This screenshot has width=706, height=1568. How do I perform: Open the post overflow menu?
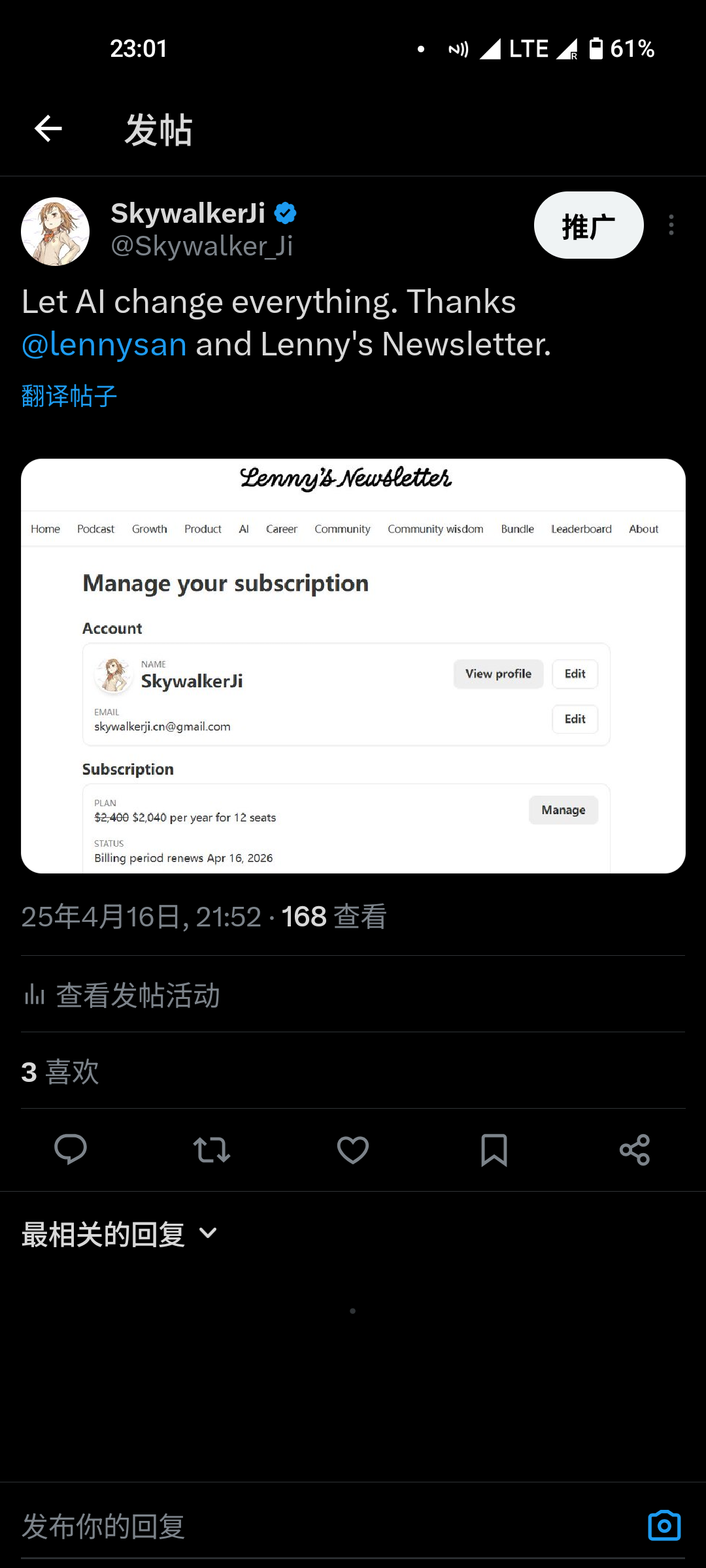pos(671,225)
